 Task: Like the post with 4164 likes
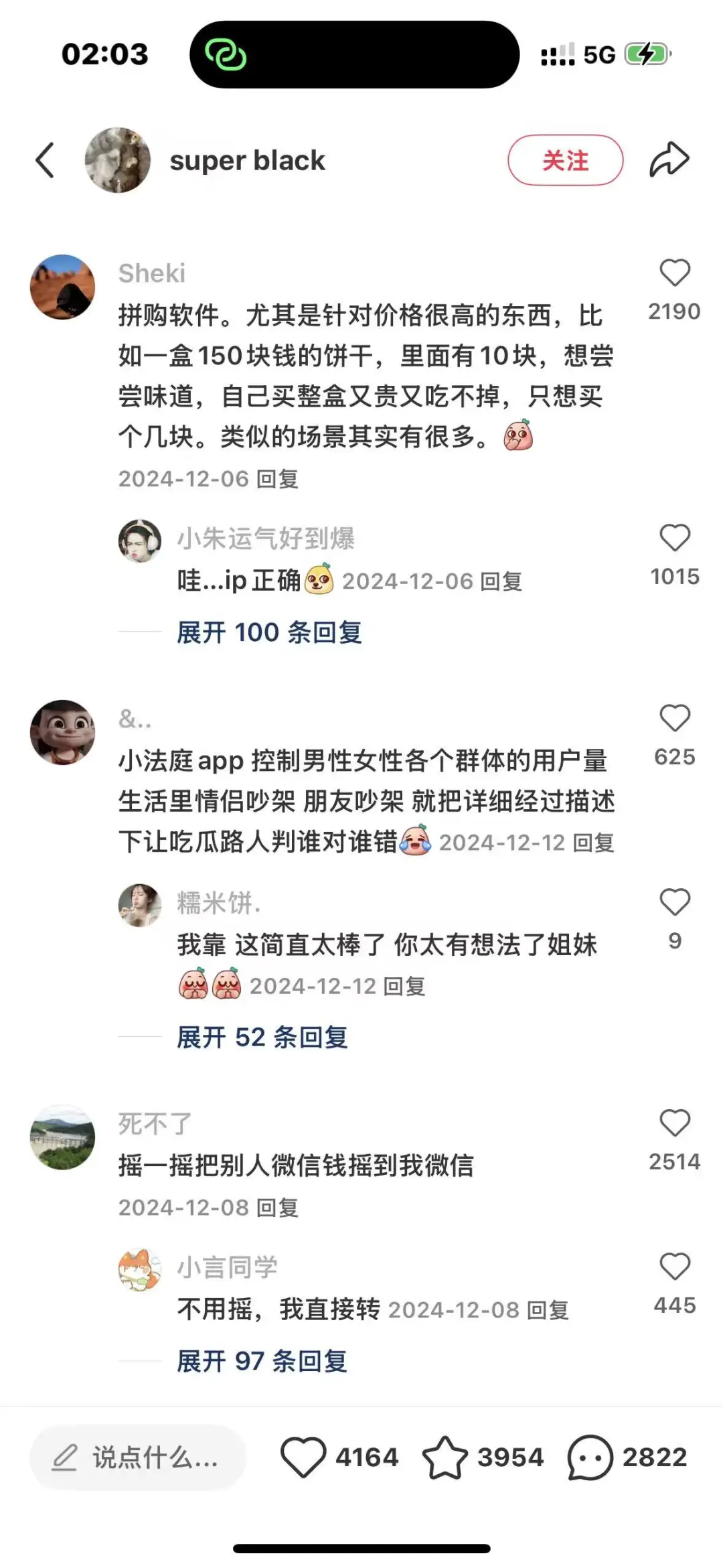(x=303, y=1457)
